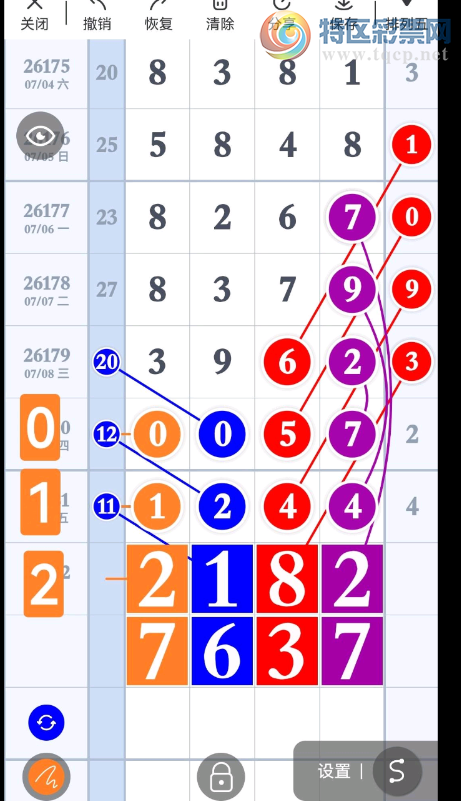461x801 pixels.
Task: Share the chart via 分享
Action: [282, 15]
